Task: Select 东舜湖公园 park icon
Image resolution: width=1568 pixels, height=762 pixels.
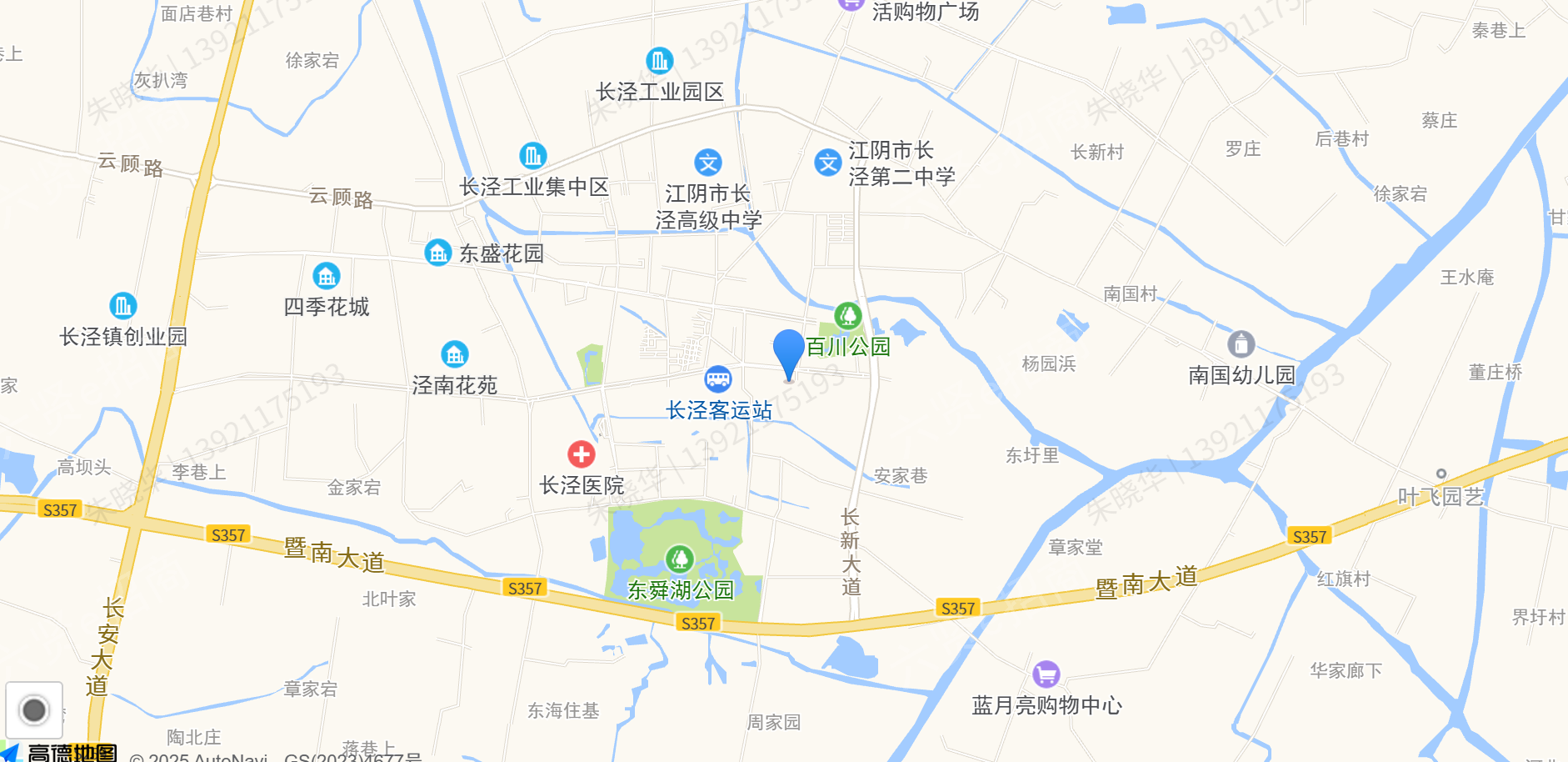Action: [x=679, y=559]
